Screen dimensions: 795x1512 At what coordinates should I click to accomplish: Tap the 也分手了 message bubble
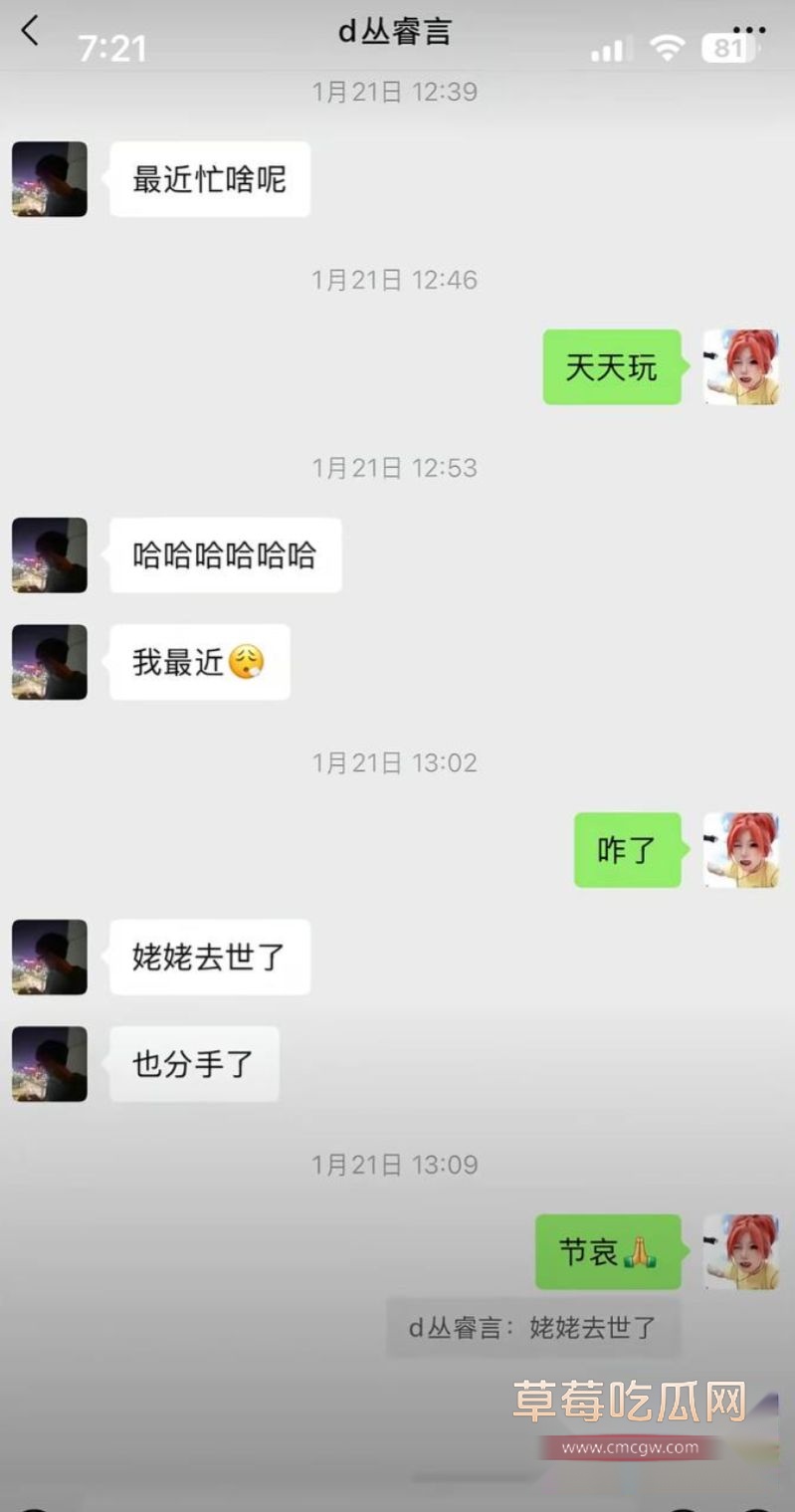click(x=193, y=1063)
